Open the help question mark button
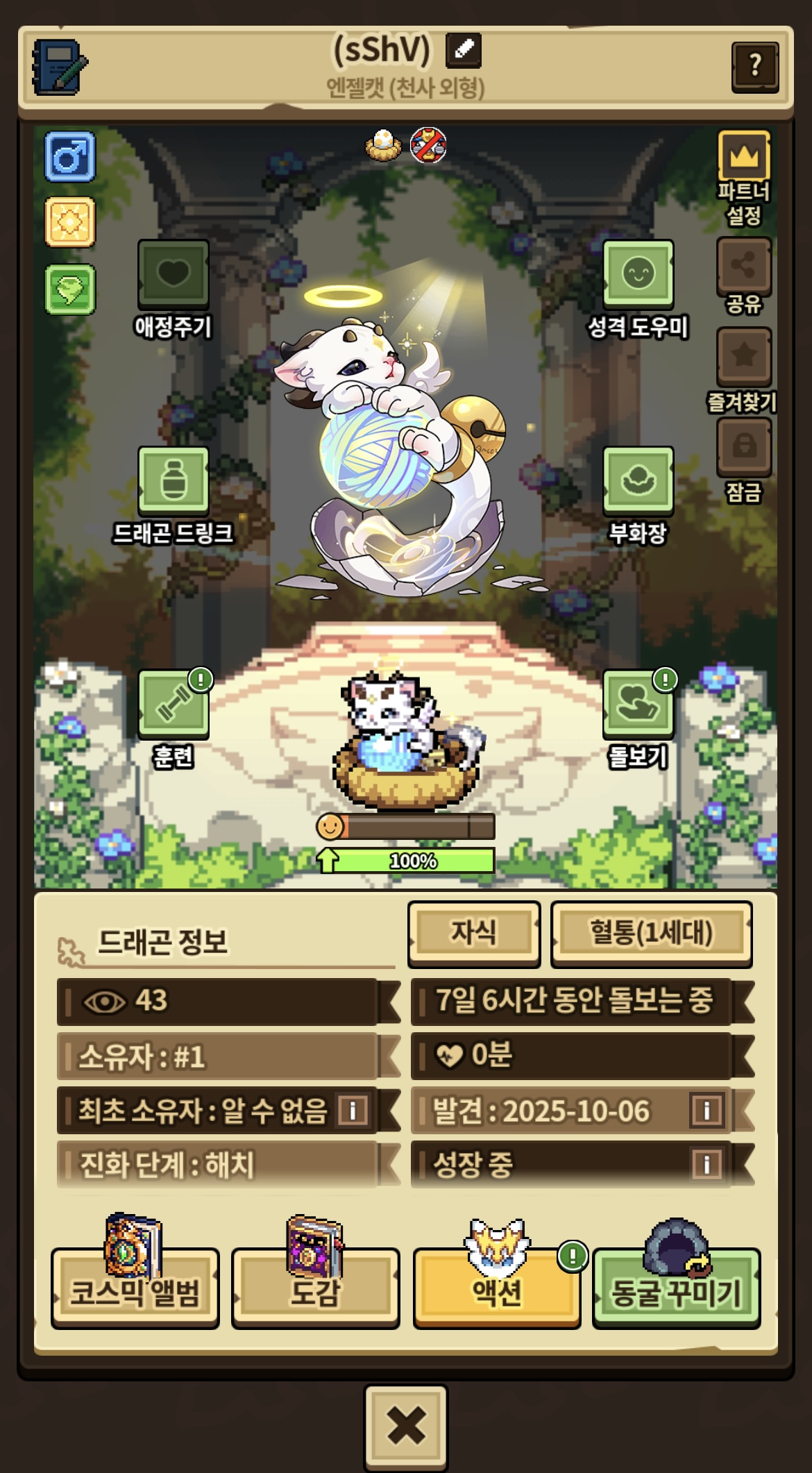This screenshot has height=1473, width=812. click(755, 67)
